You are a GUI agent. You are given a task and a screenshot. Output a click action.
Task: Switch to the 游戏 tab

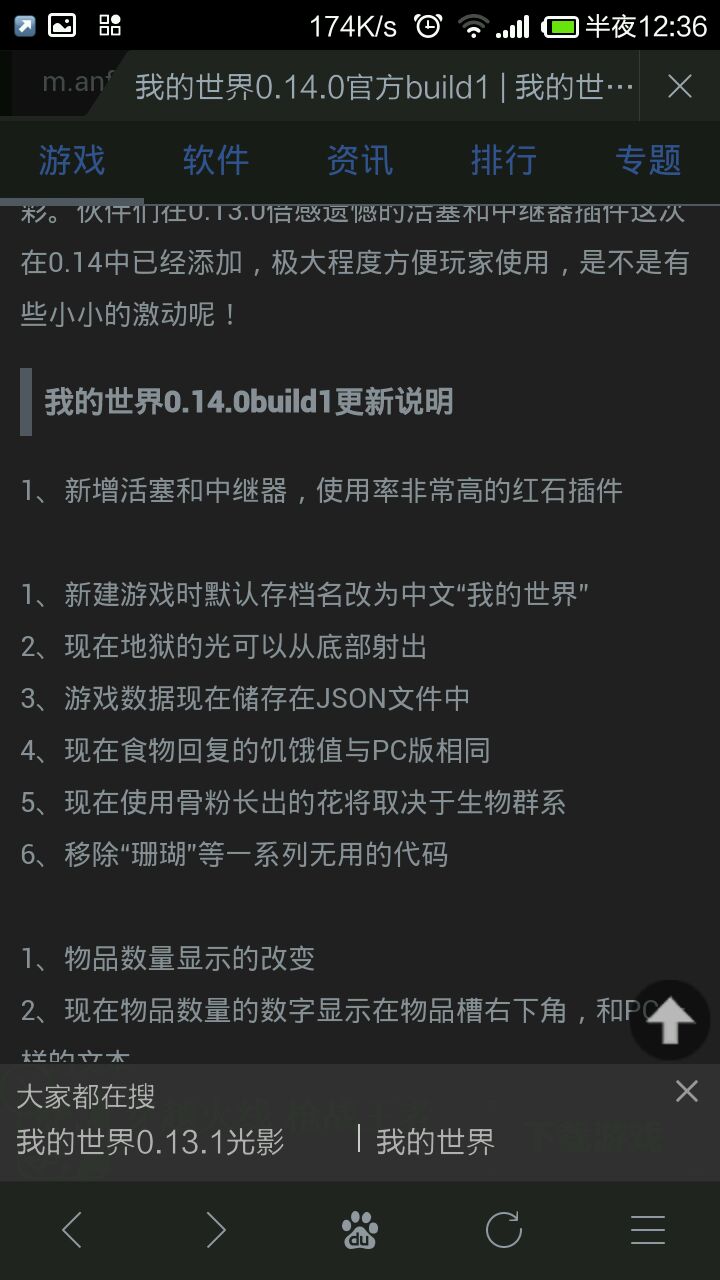pos(72,160)
